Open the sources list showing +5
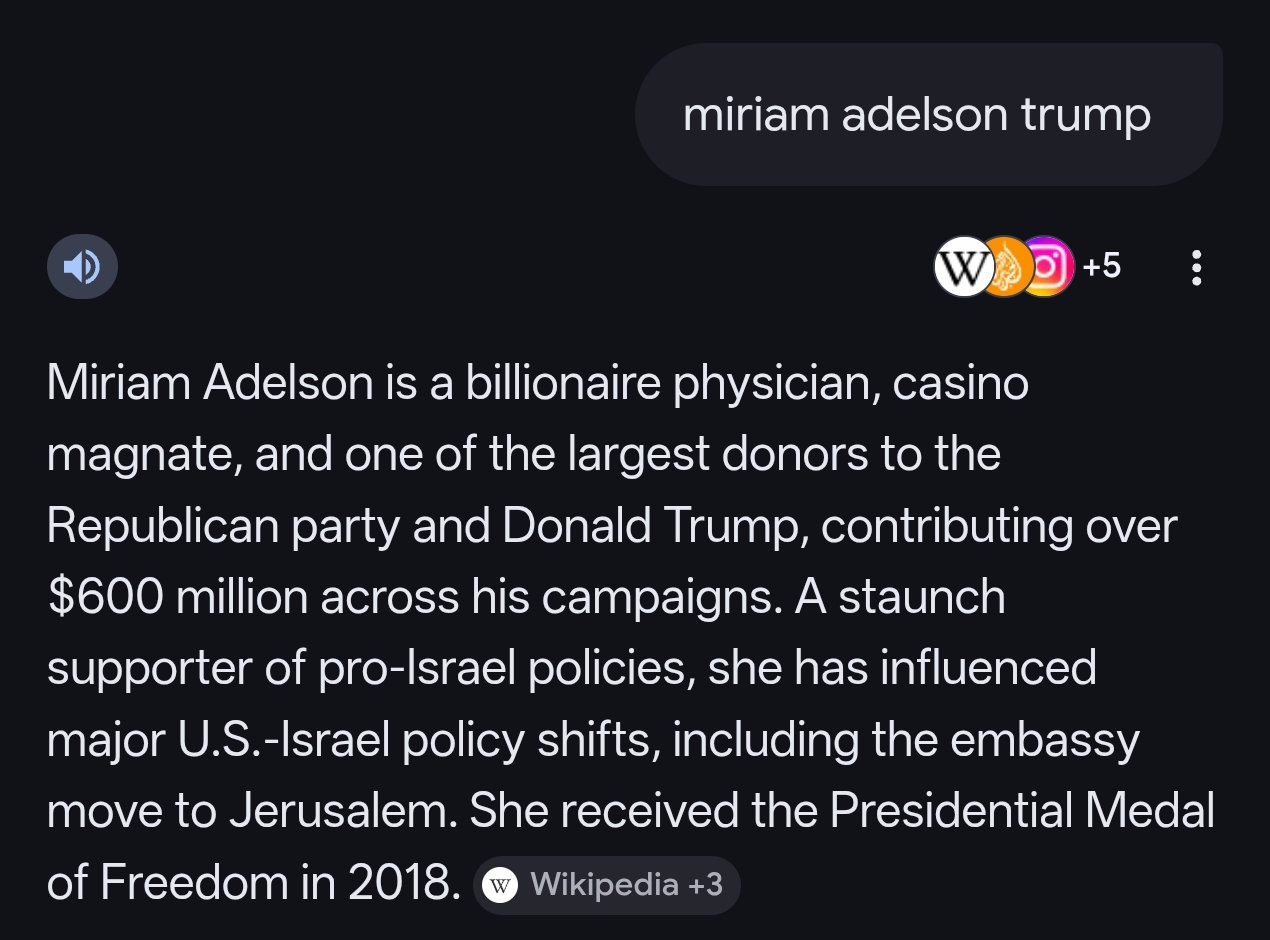This screenshot has height=940, width=1270. pyautogui.click(x=1028, y=267)
